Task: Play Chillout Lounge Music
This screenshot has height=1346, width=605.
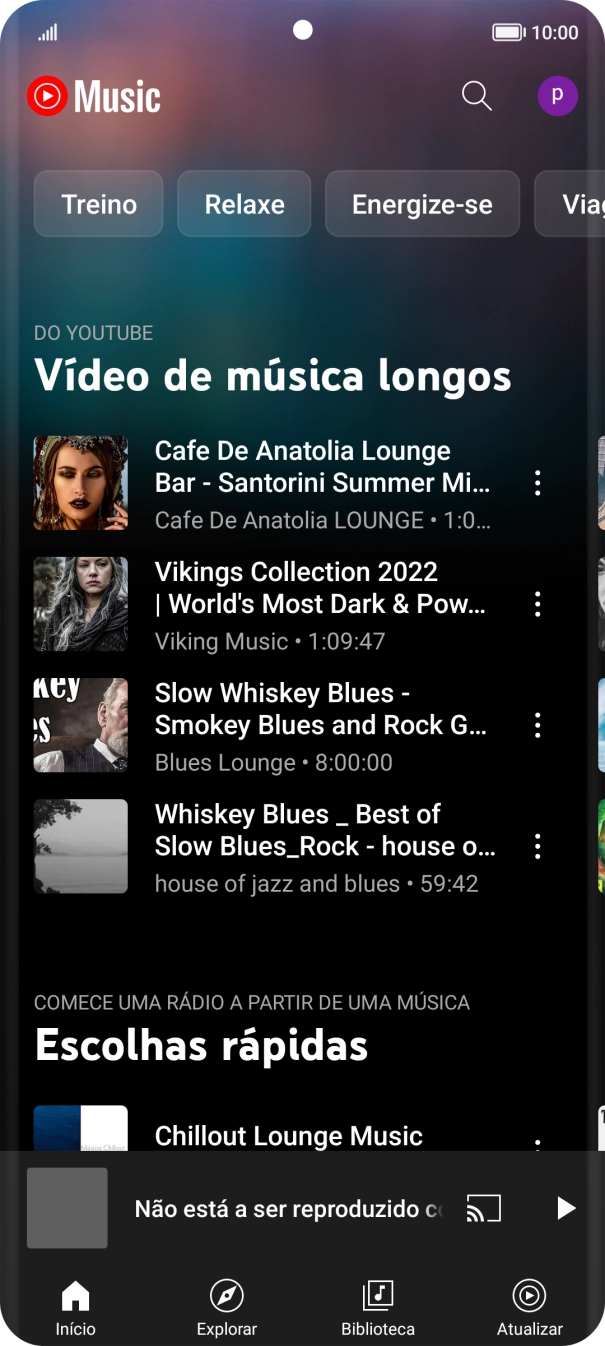Action: click(288, 1136)
